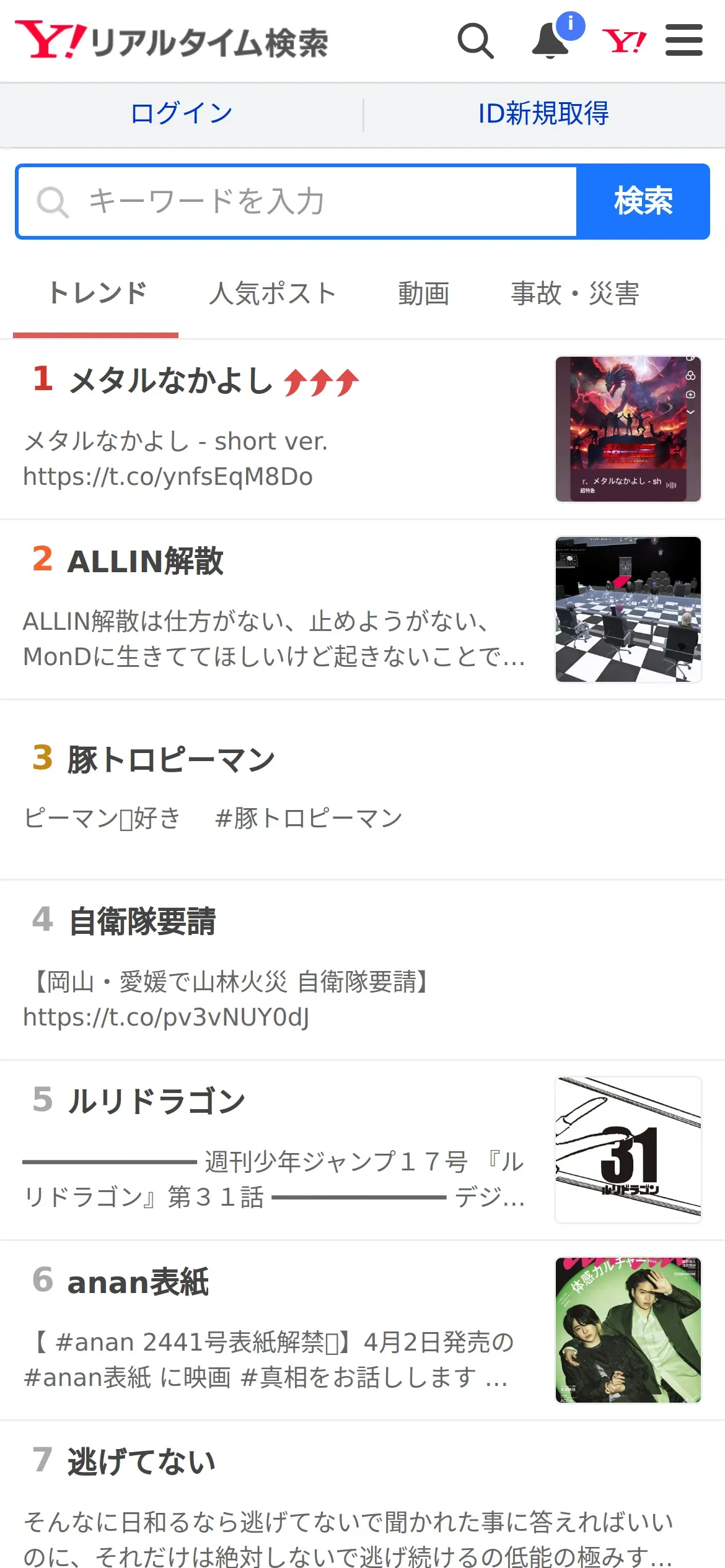The width and height of the screenshot is (725, 1568).
Task: Open the notifications bell
Action: pos(551,41)
